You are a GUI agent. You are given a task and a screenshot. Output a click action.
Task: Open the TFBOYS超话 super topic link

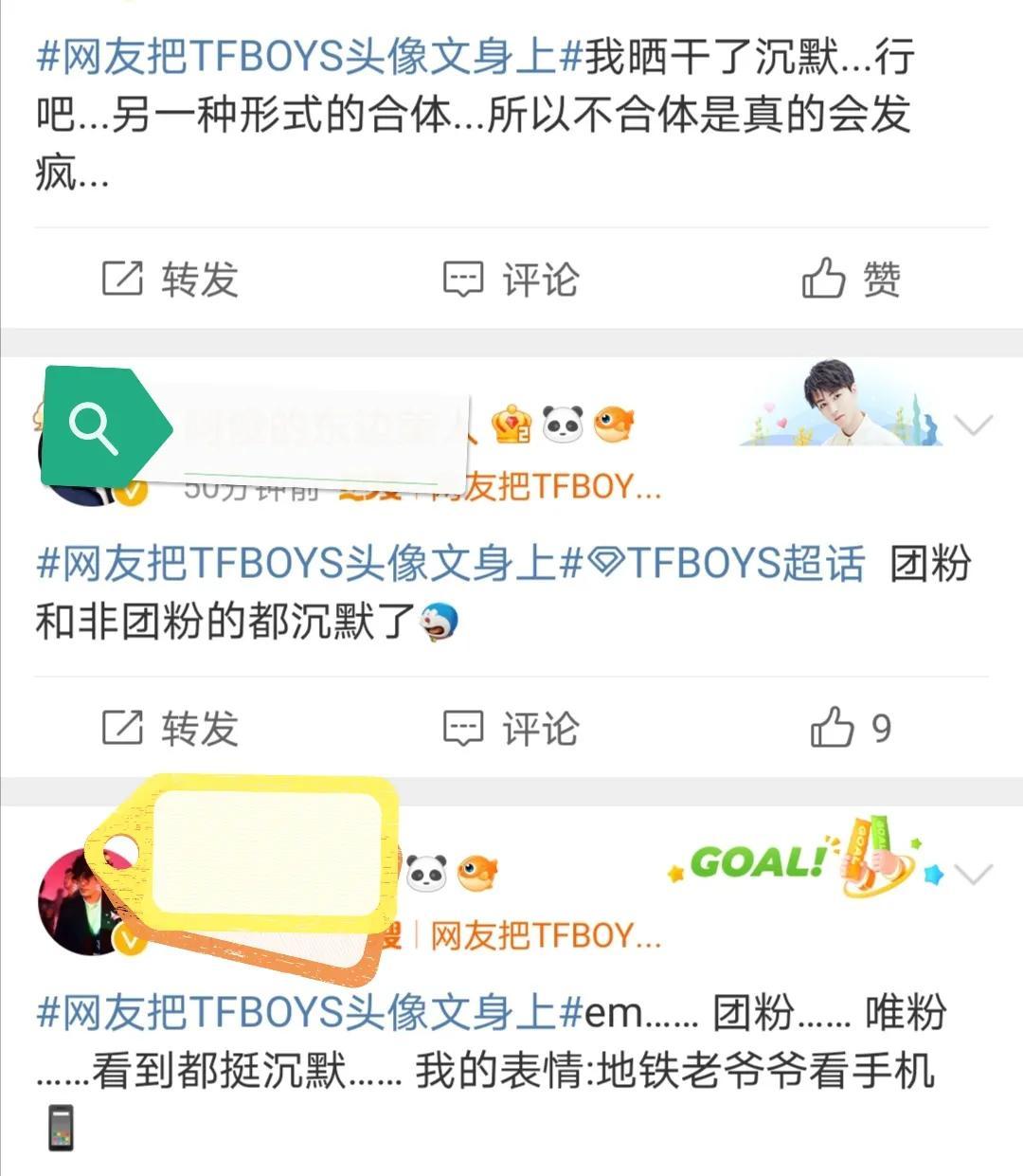pos(727,564)
